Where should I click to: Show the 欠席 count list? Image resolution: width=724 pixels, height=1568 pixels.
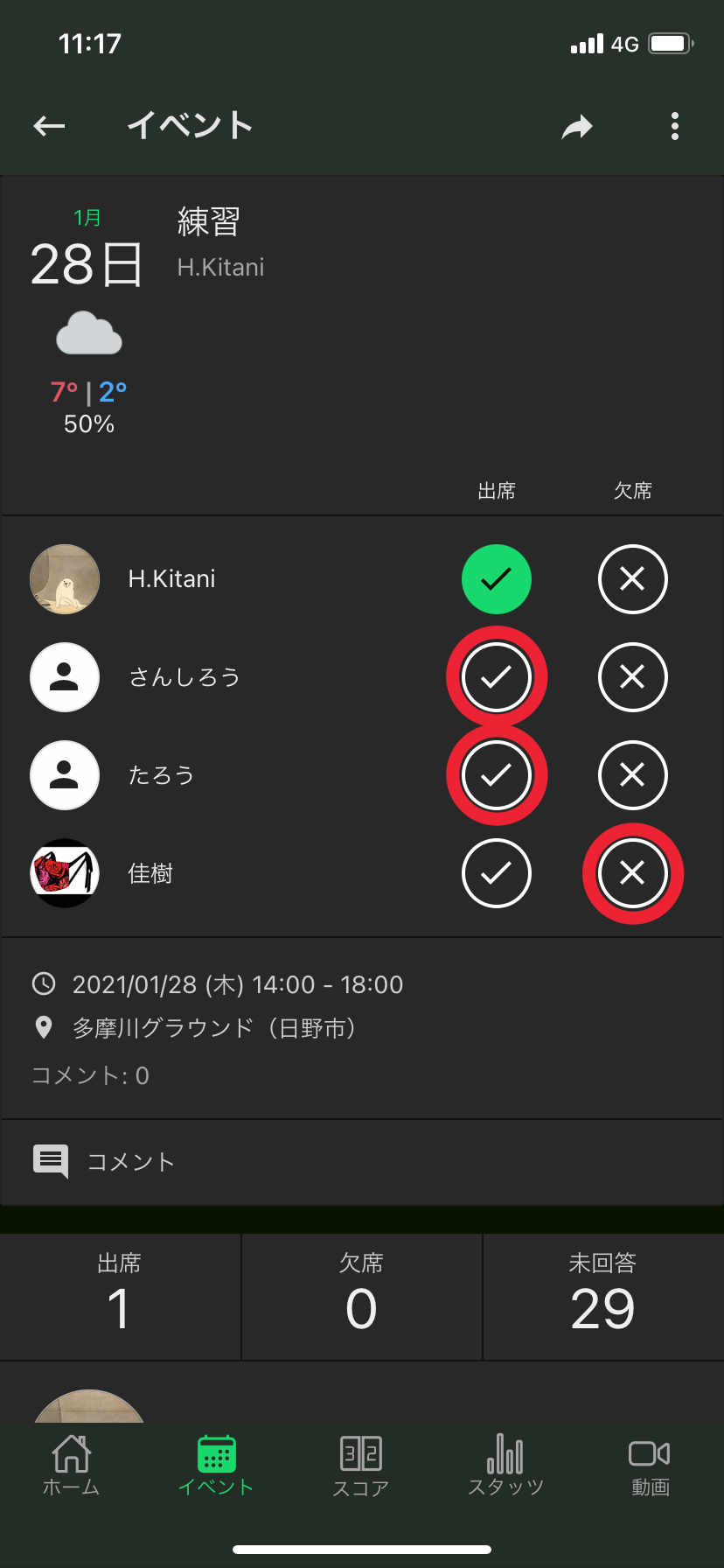click(x=361, y=1296)
